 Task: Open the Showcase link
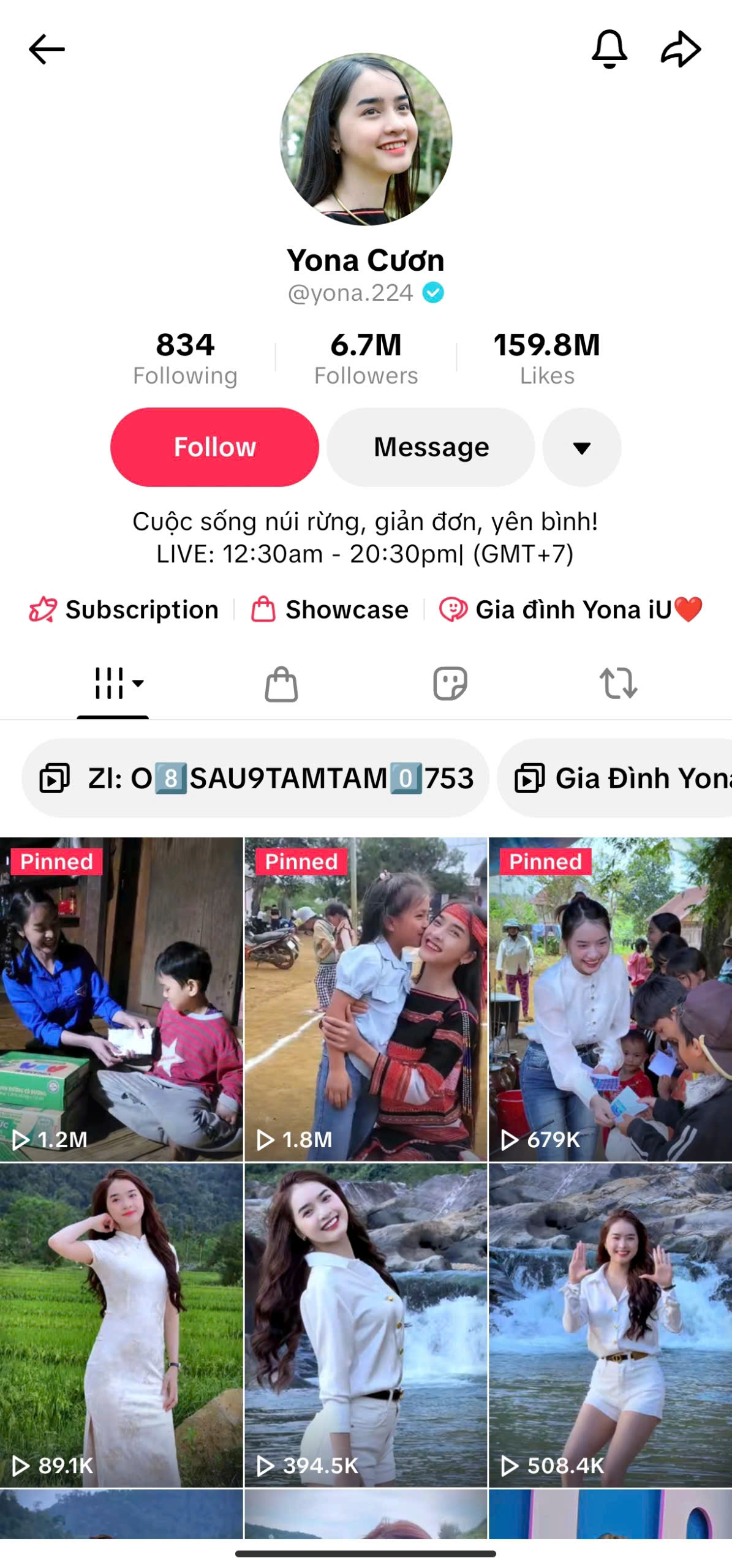click(x=330, y=610)
